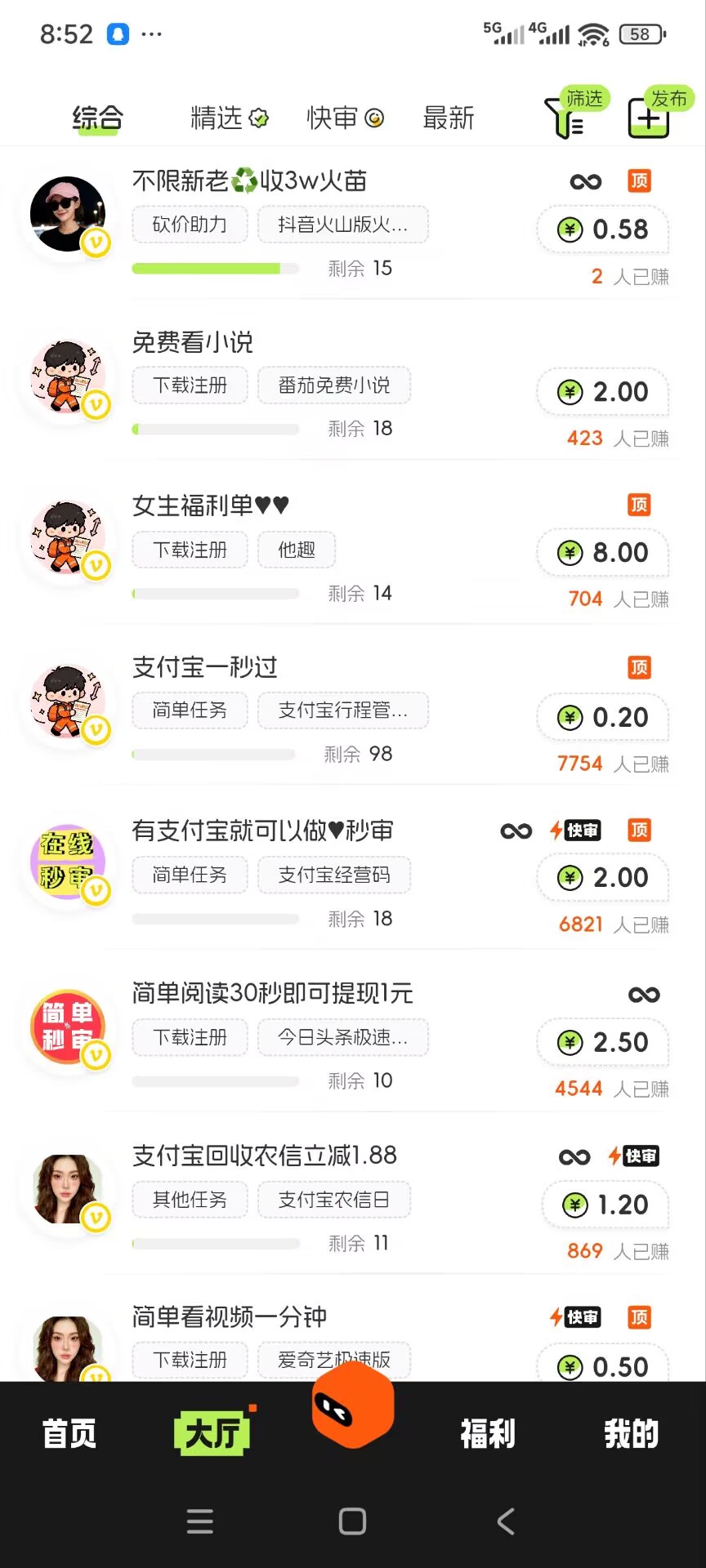Tap the 发布 publish plus icon

(648, 118)
